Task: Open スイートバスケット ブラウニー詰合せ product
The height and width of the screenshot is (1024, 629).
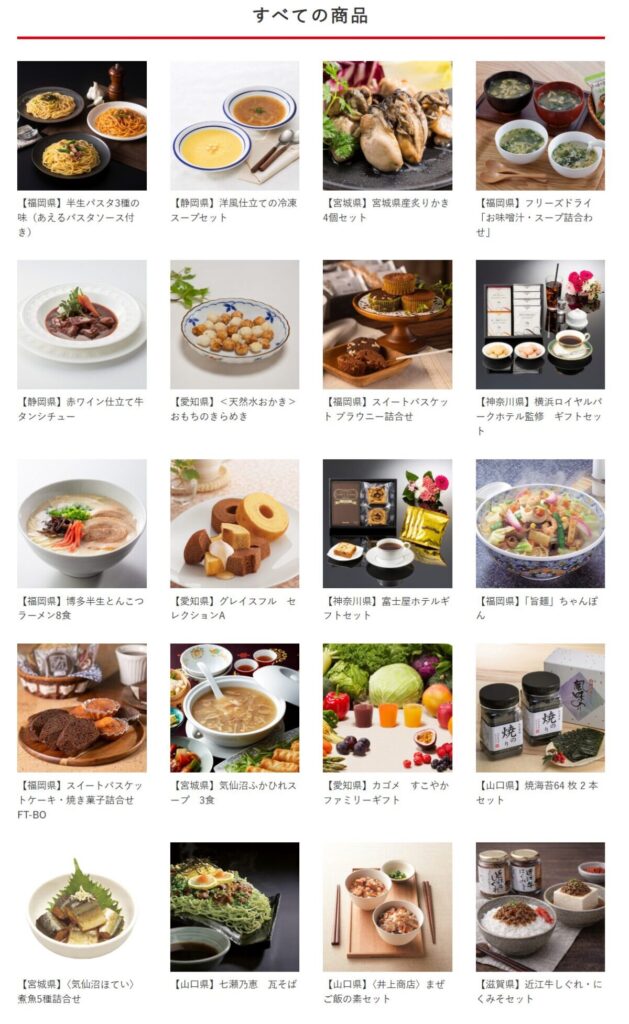Action: tap(387, 324)
